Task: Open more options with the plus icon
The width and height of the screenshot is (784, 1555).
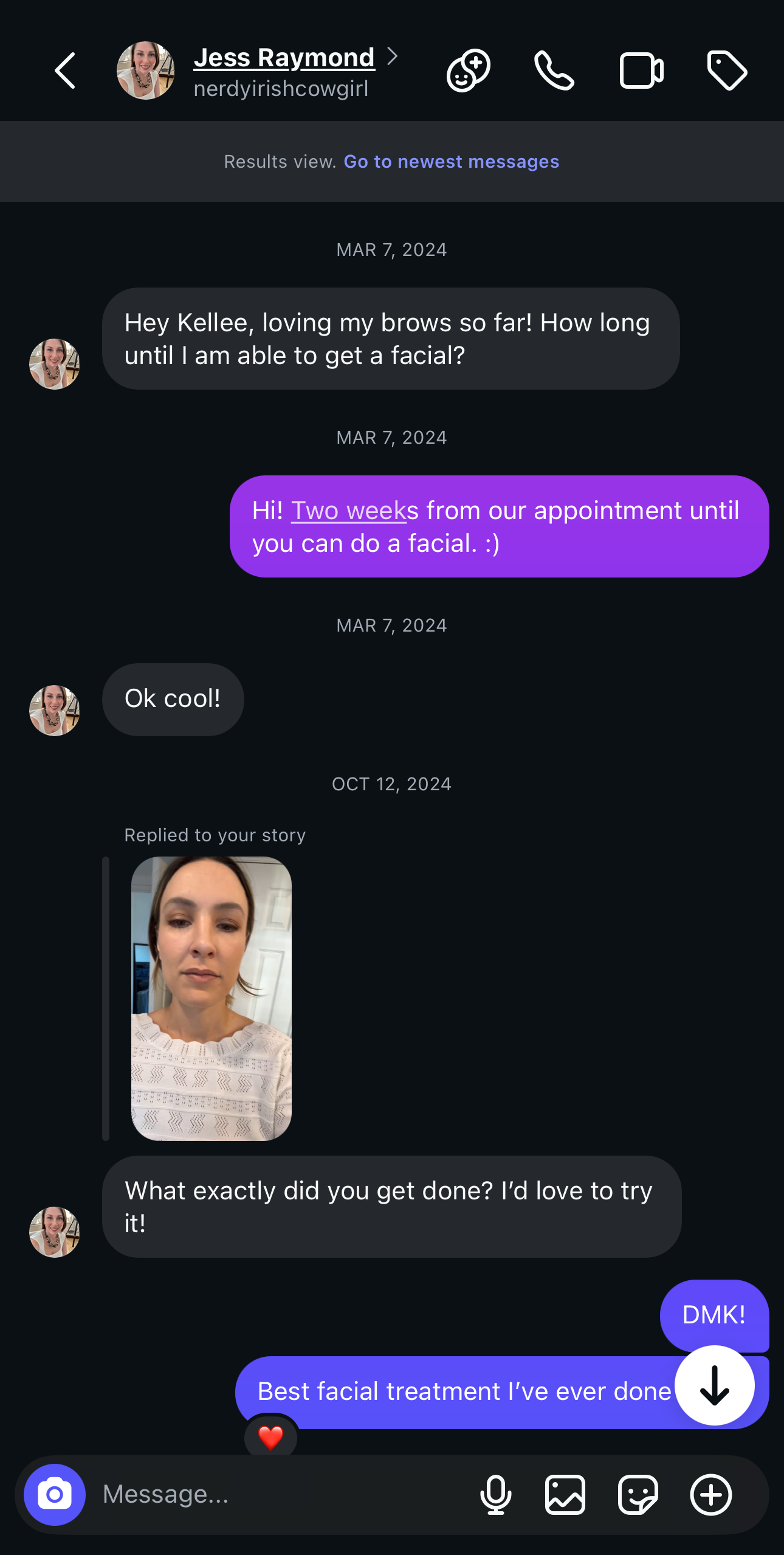Action: (710, 1494)
